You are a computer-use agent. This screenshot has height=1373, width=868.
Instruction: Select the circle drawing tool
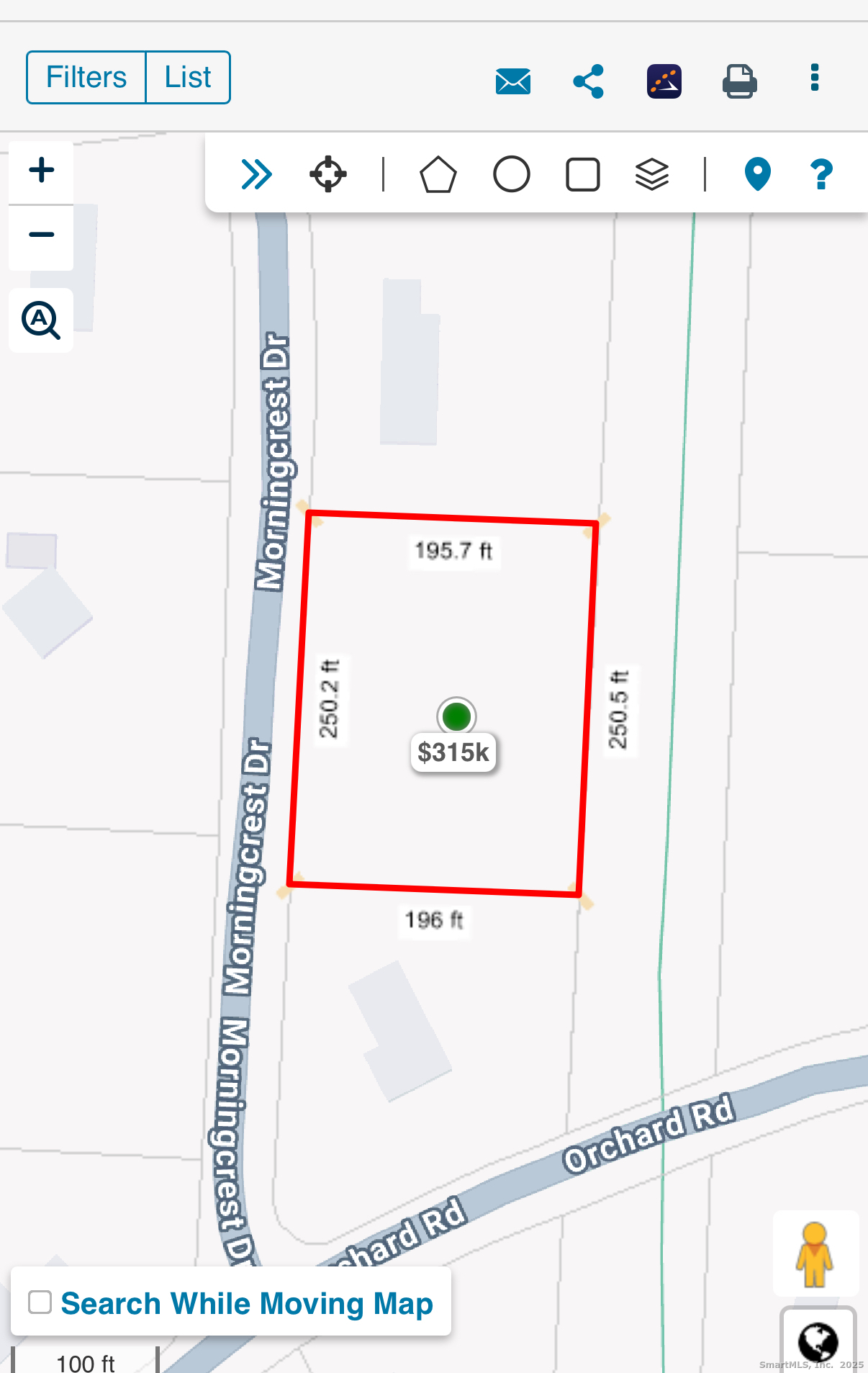click(511, 174)
